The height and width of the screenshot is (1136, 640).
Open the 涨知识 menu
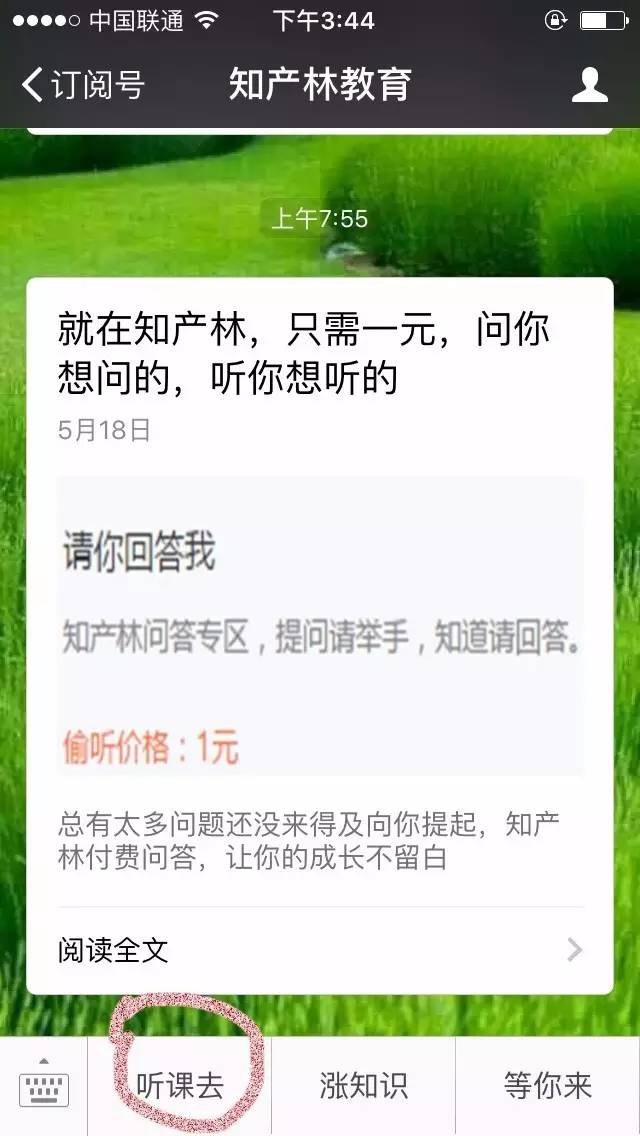(x=363, y=1086)
